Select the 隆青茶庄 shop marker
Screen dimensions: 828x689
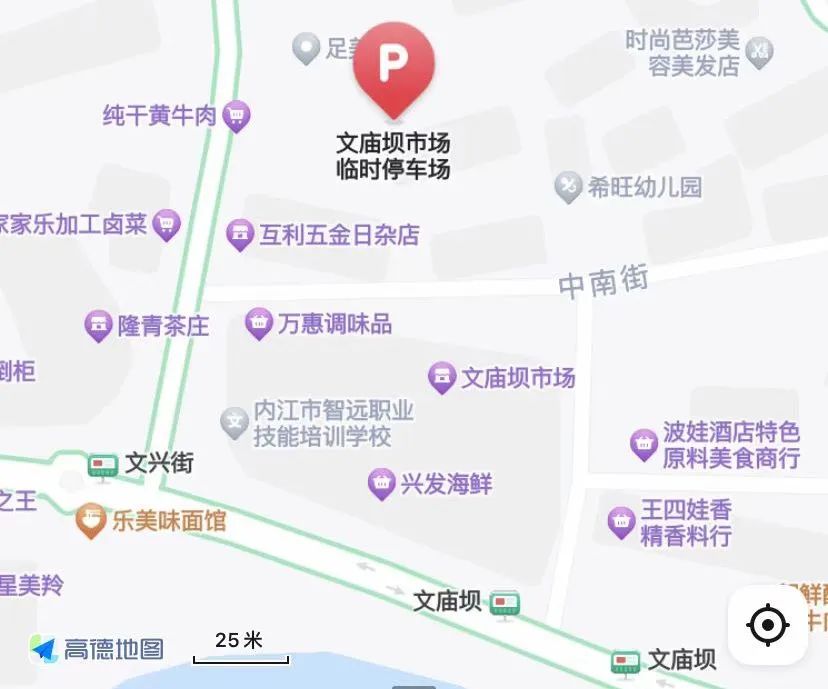98,326
